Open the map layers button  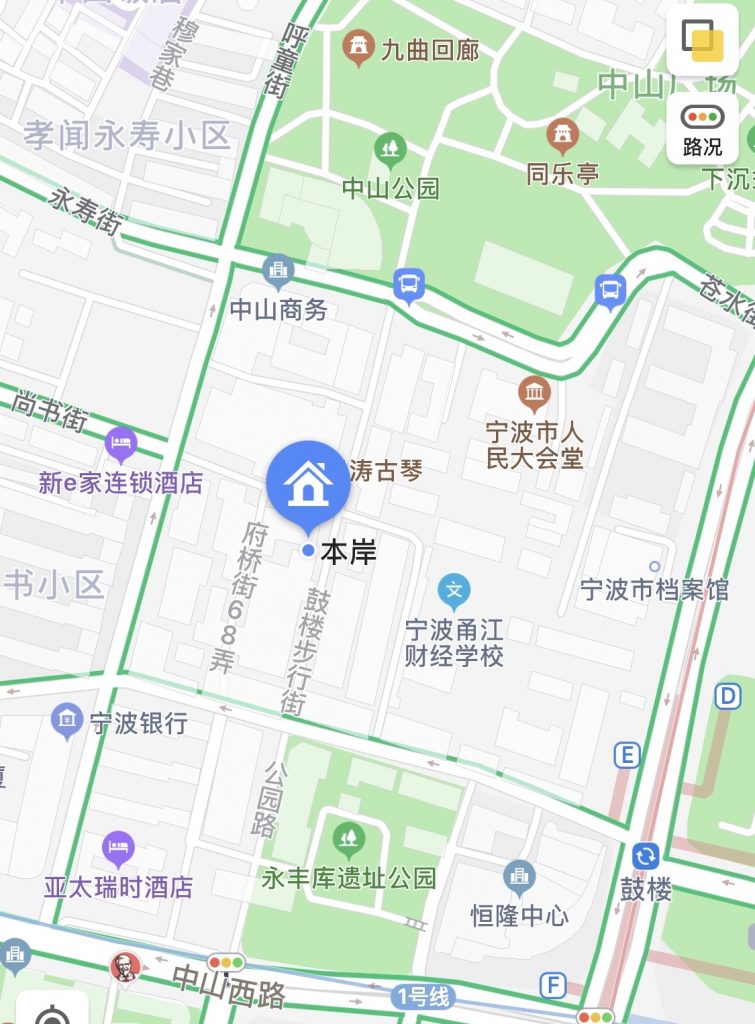(x=702, y=41)
